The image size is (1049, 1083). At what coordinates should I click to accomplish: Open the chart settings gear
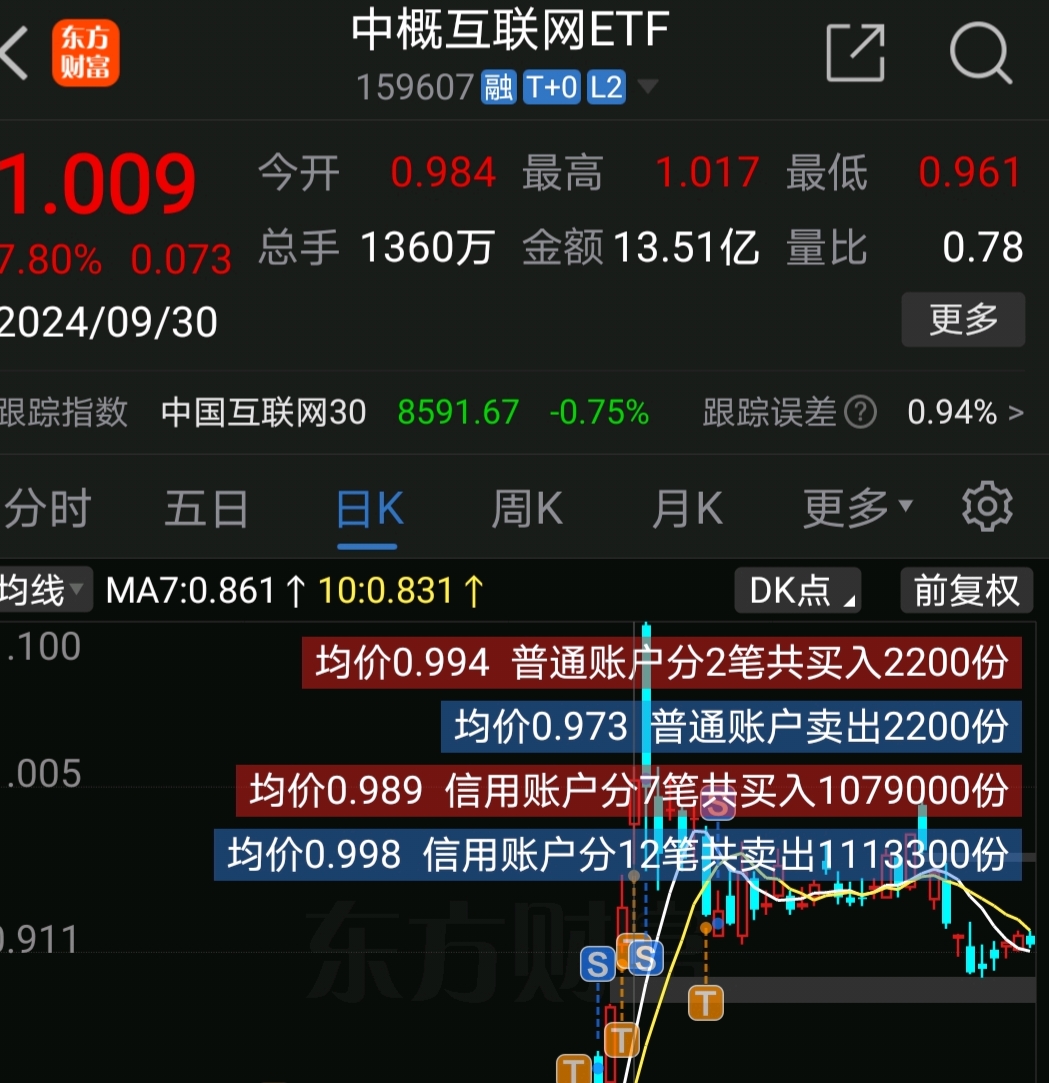(x=987, y=507)
